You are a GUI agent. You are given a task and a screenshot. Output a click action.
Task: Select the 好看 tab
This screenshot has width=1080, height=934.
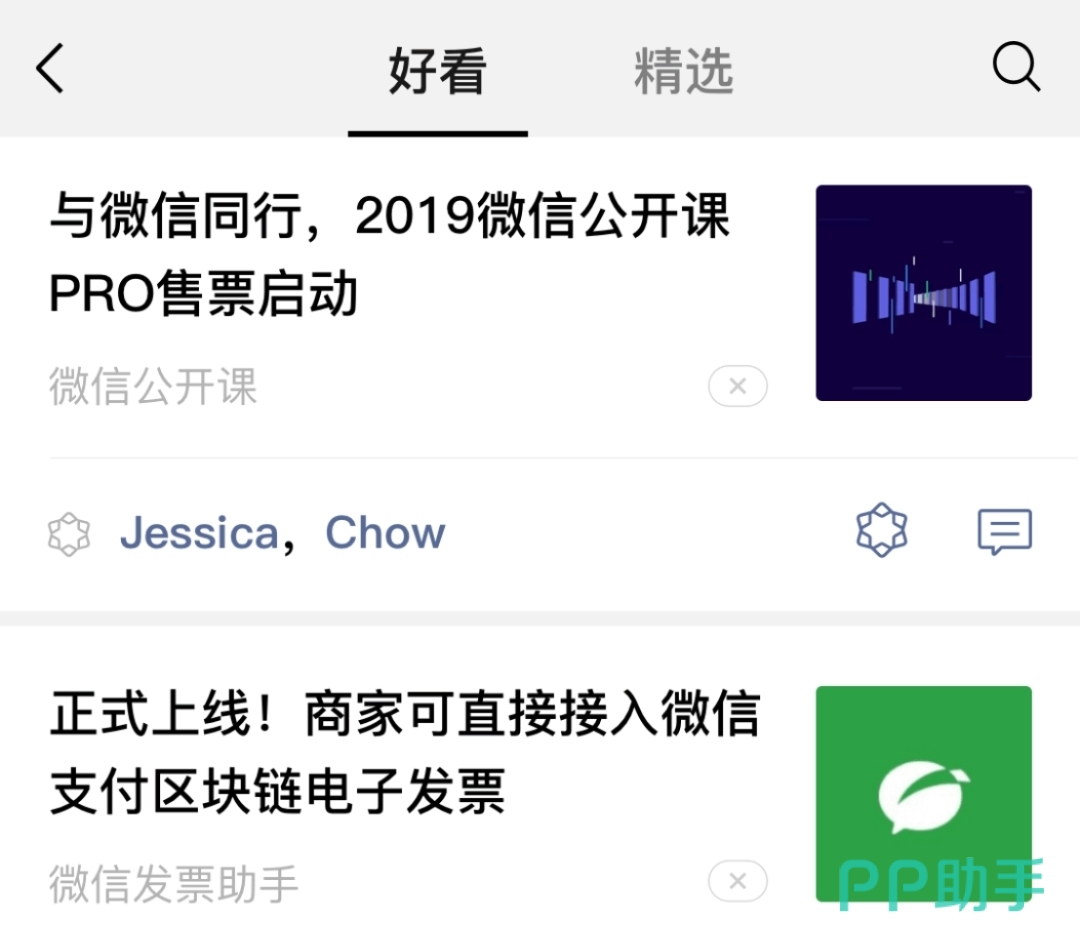pos(437,72)
